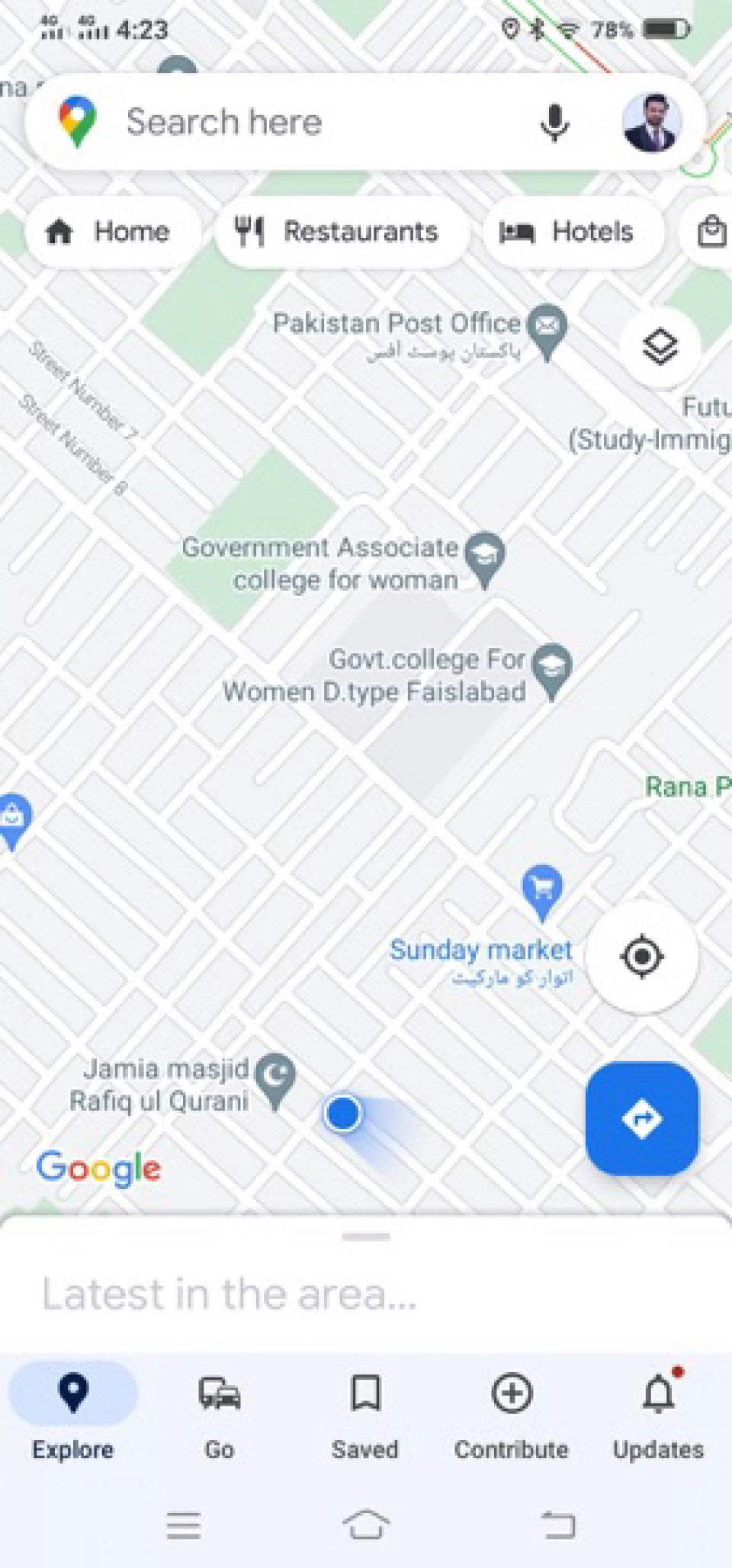The height and width of the screenshot is (1568, 732).
Task: Select the Home chip
Action: (114, 232)
